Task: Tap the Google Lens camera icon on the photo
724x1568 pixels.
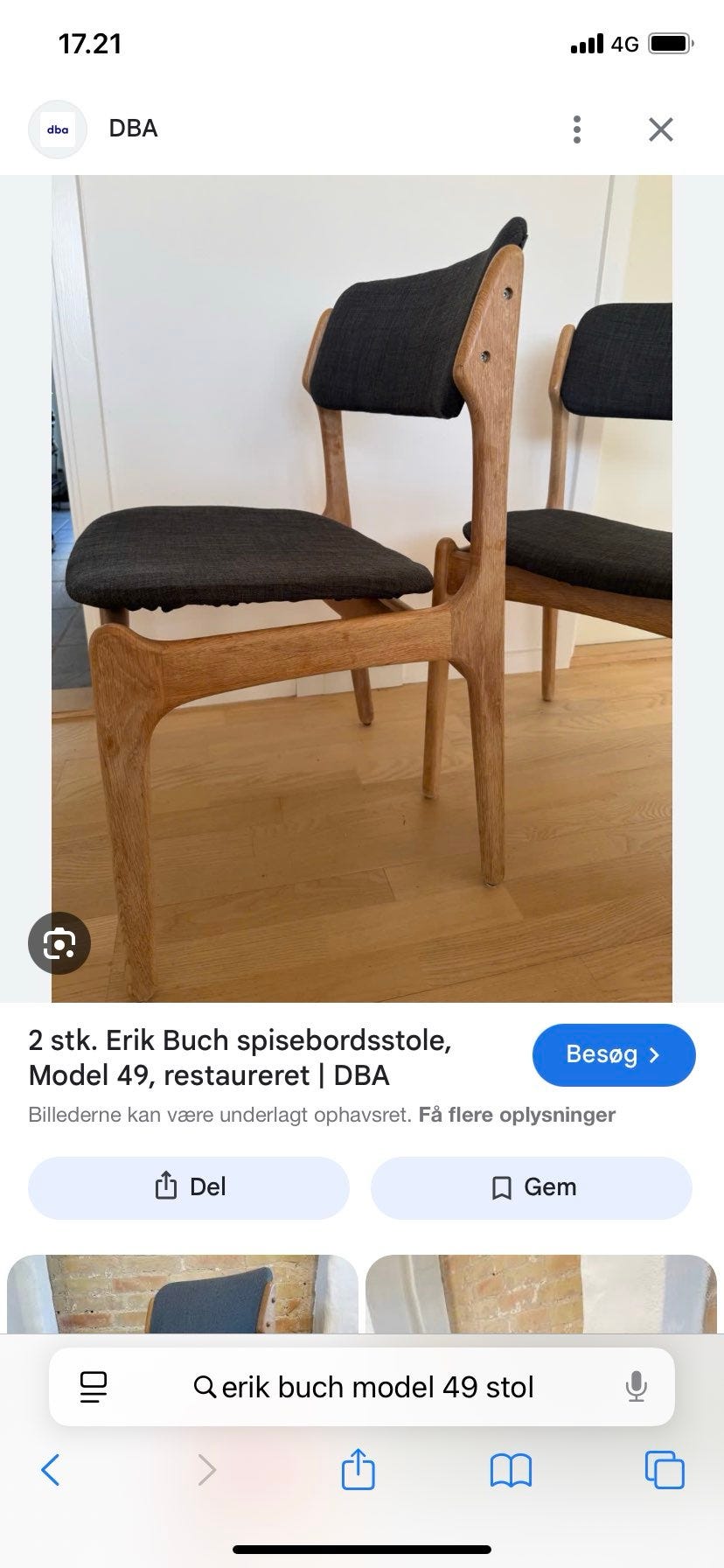Action: coord(59,943)
